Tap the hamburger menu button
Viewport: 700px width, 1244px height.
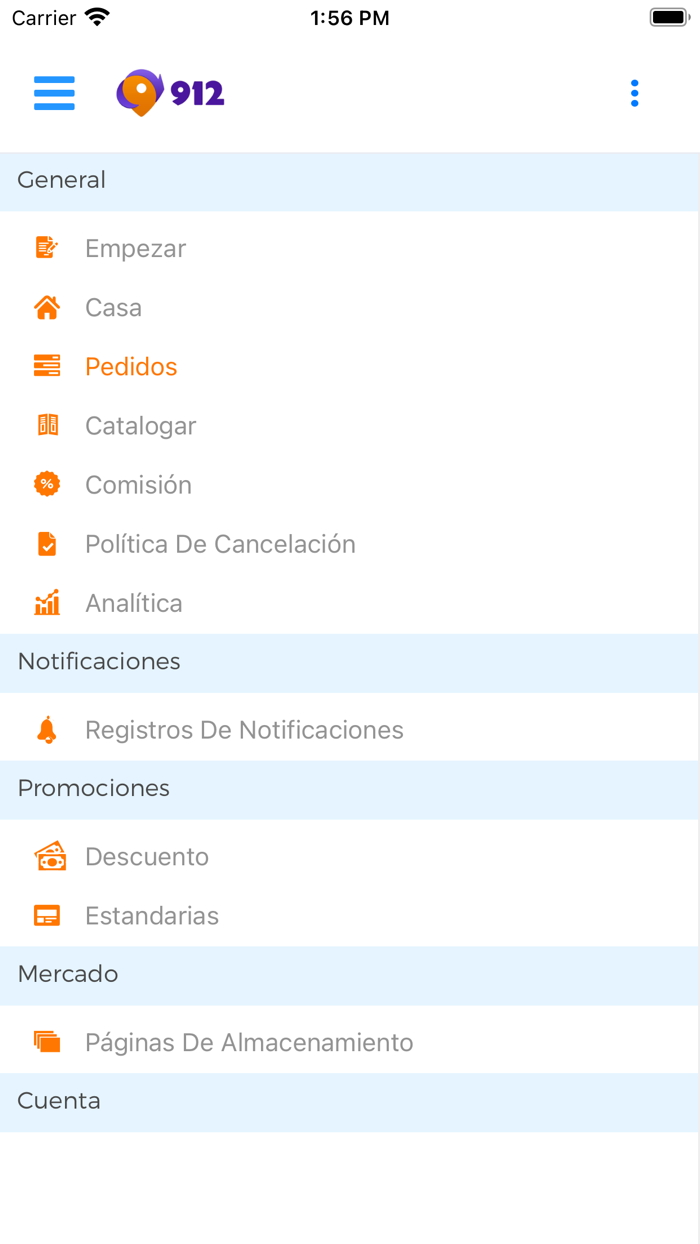(54, 93)
